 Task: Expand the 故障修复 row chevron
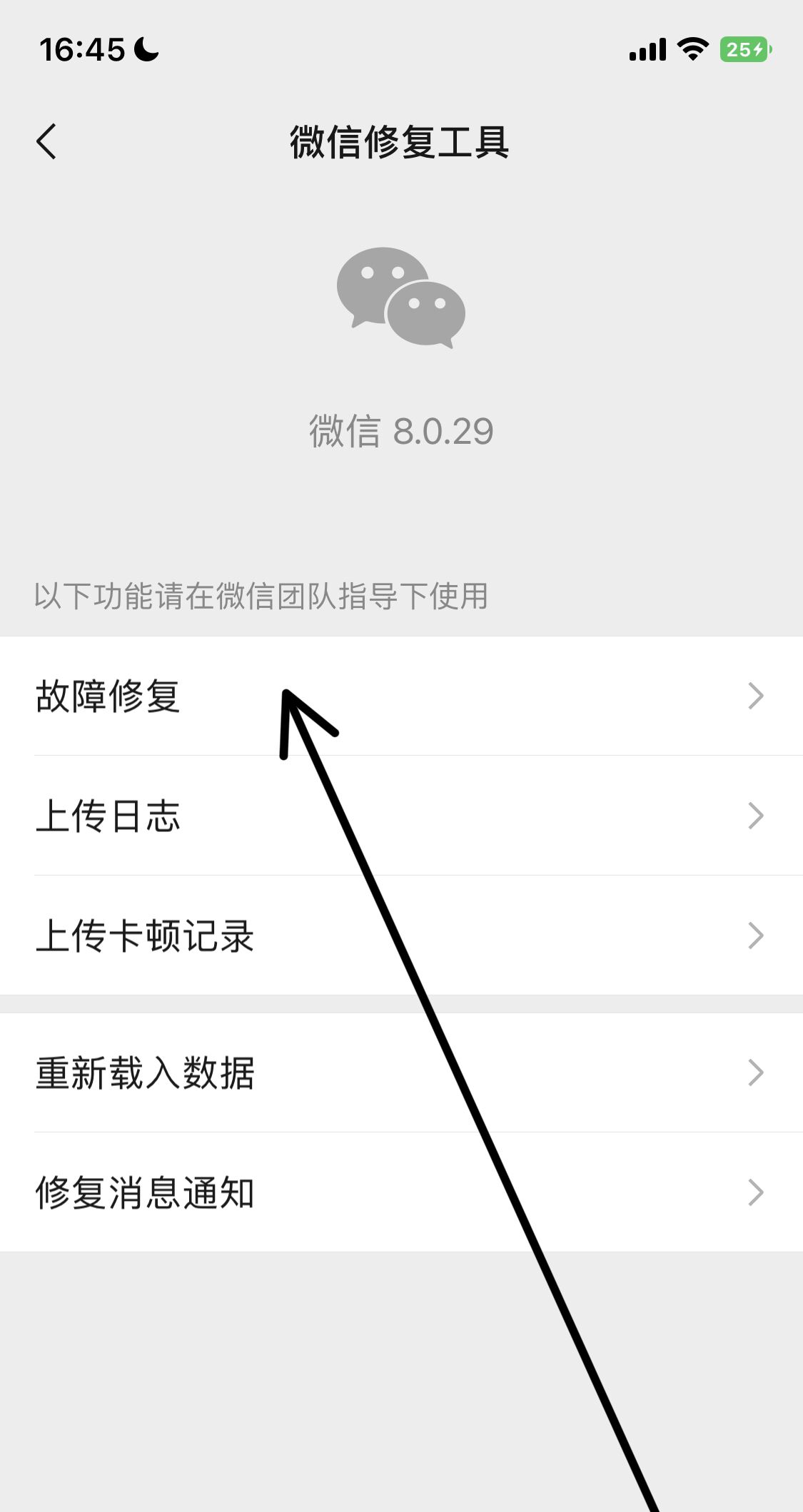tap(757, 696)
